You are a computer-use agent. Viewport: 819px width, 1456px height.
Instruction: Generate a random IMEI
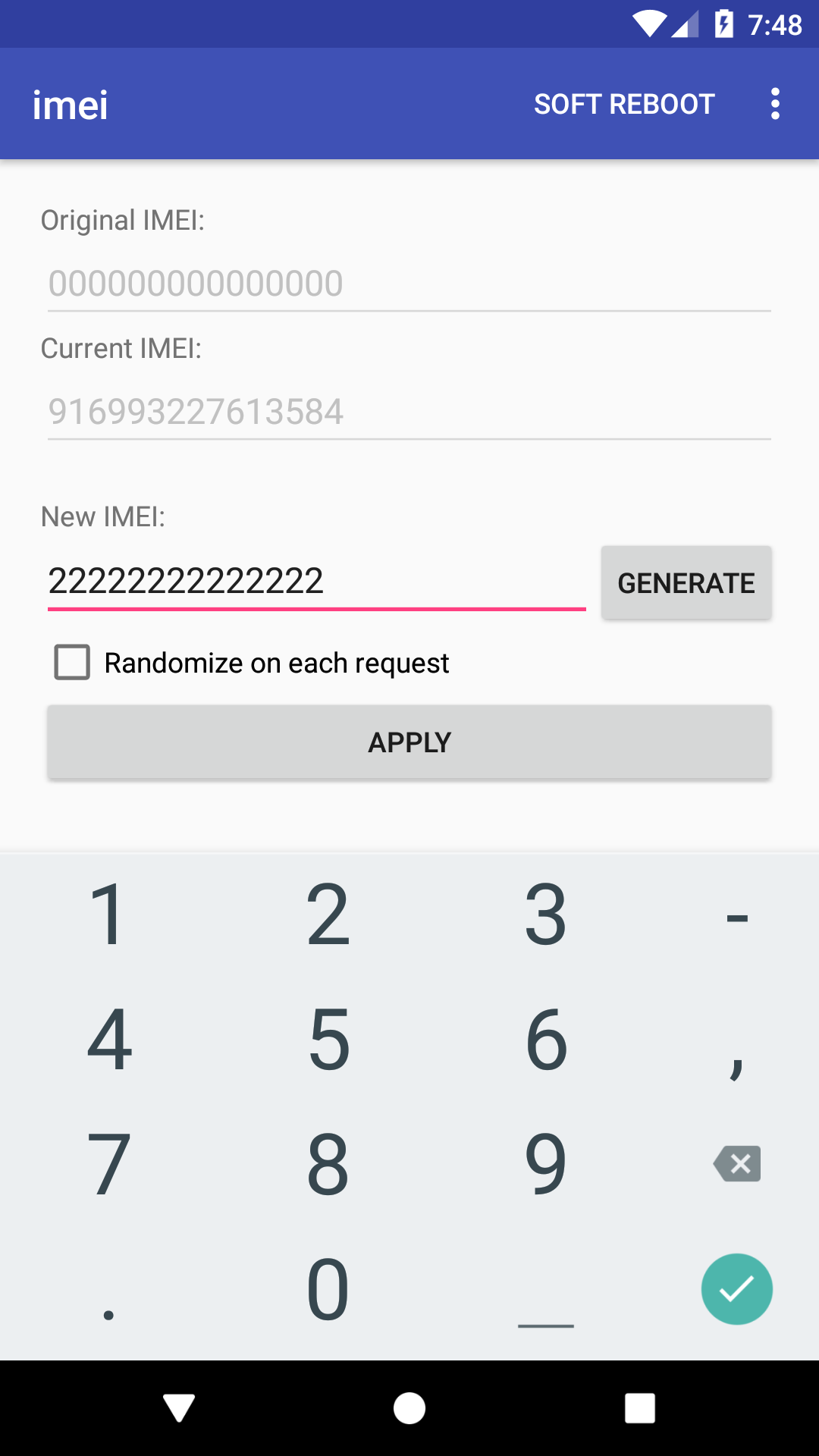pos(686,583)
